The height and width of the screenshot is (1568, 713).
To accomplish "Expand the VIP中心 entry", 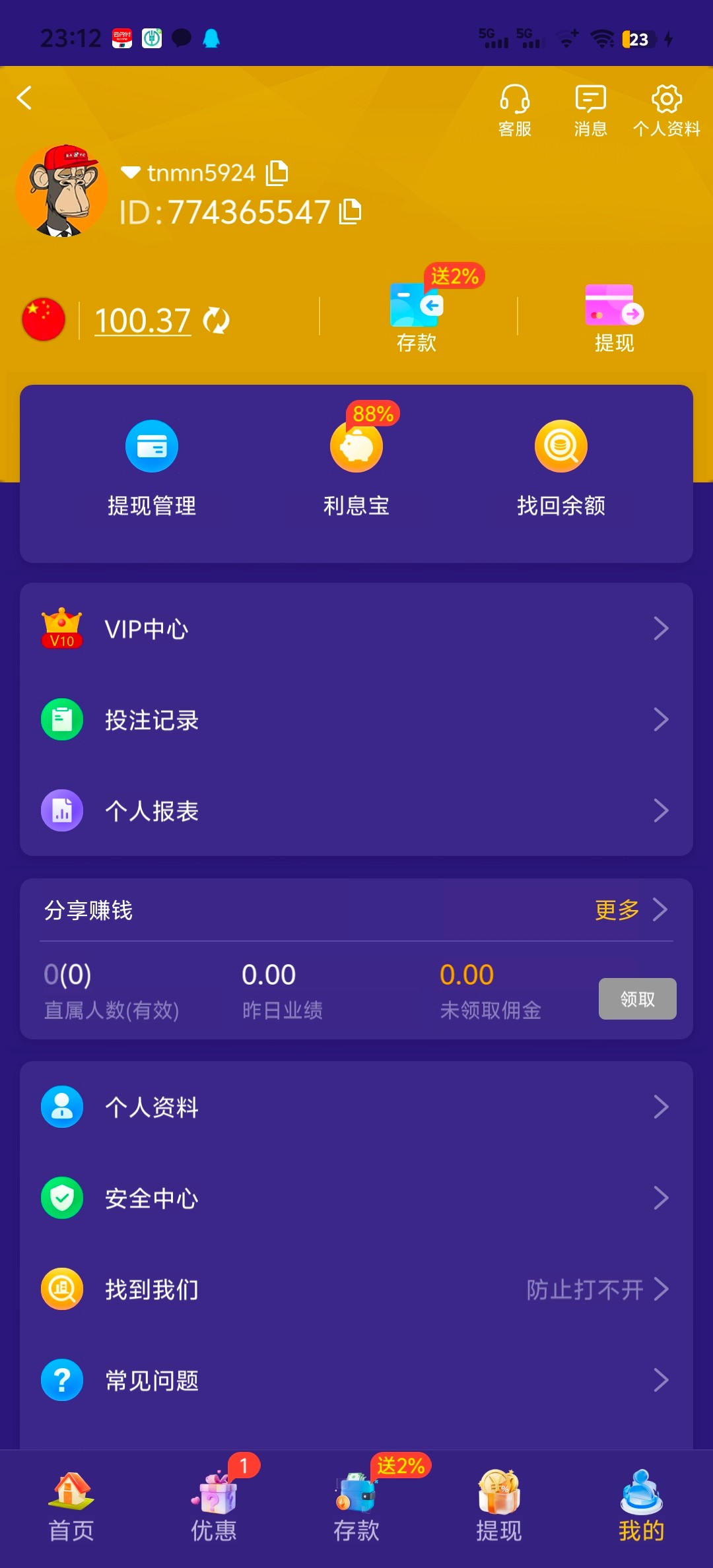I will [x=356, y=629].
